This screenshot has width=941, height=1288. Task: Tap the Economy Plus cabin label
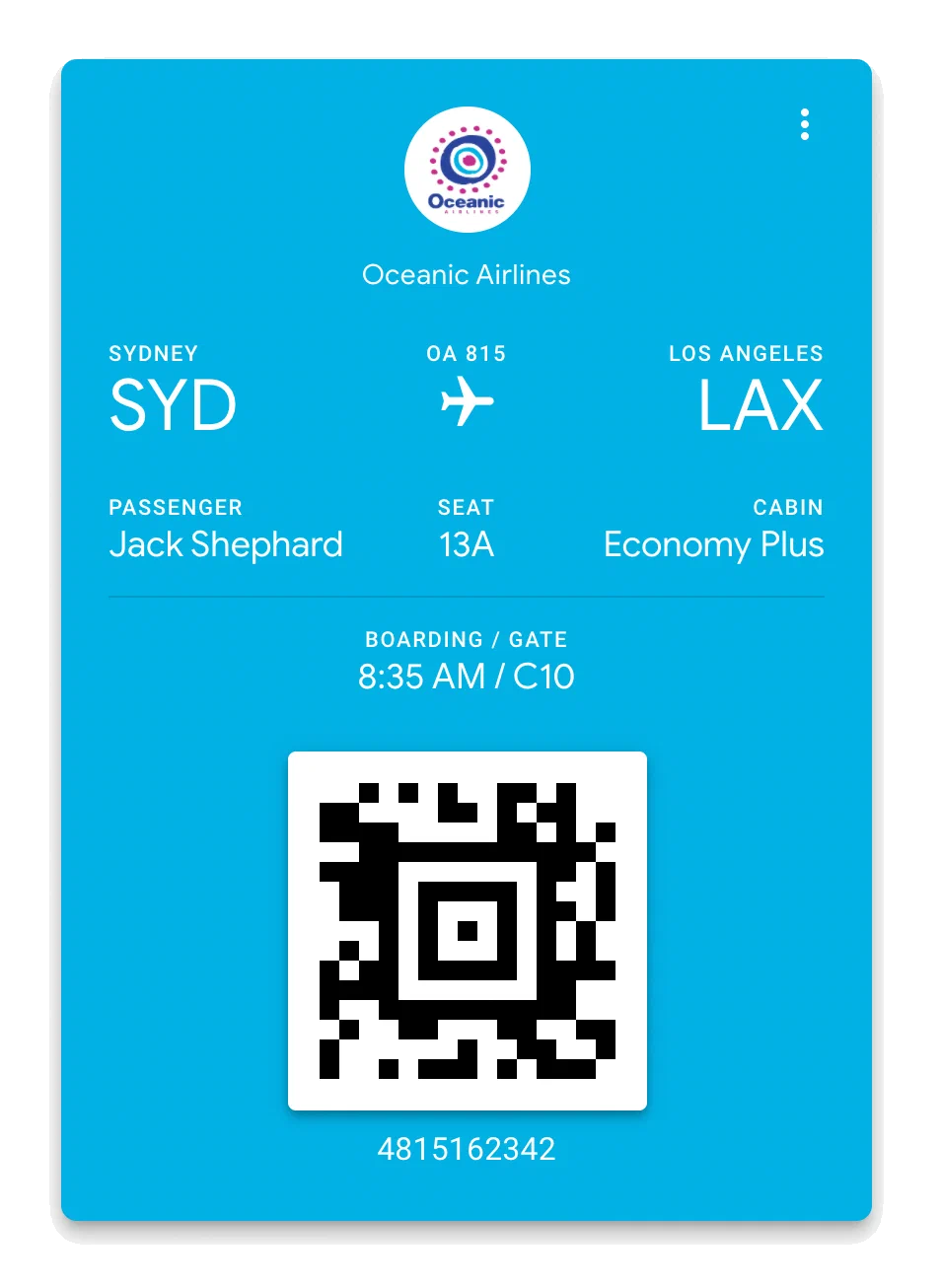pos(713,543)
